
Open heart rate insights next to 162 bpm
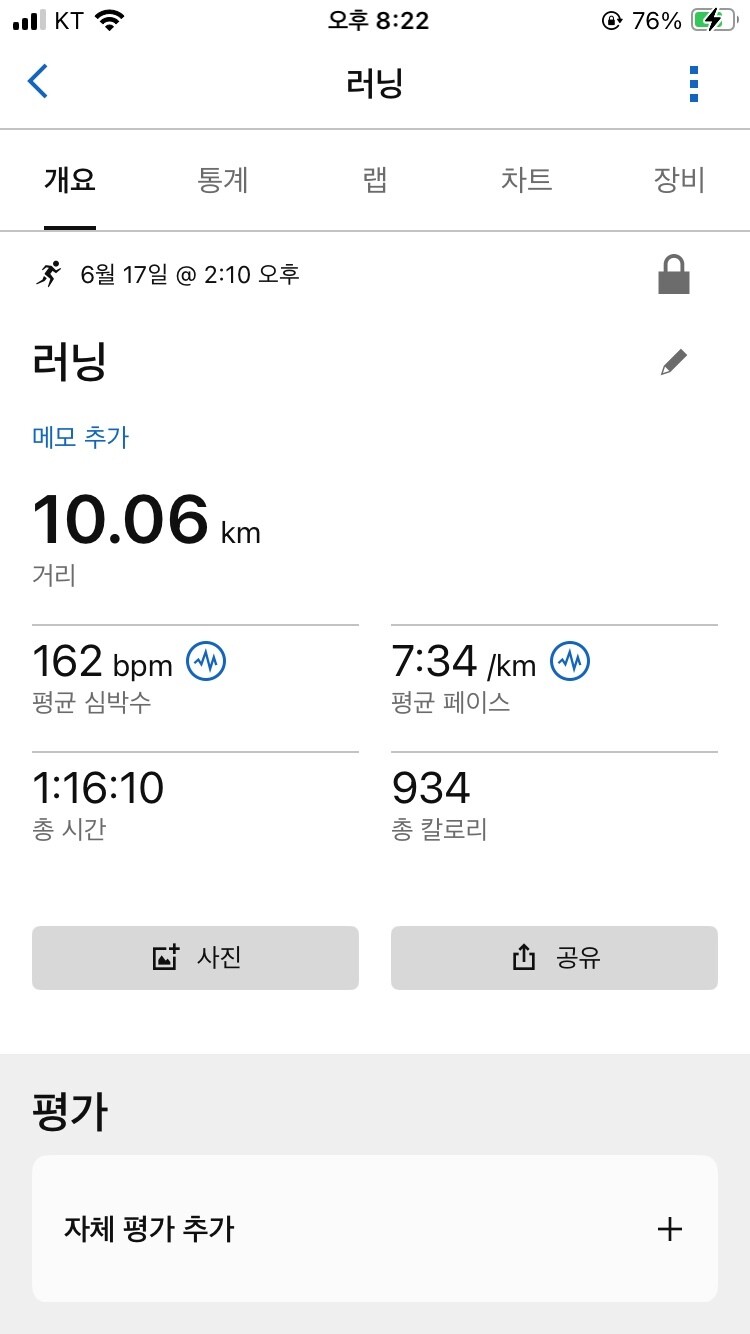(207, 661)
